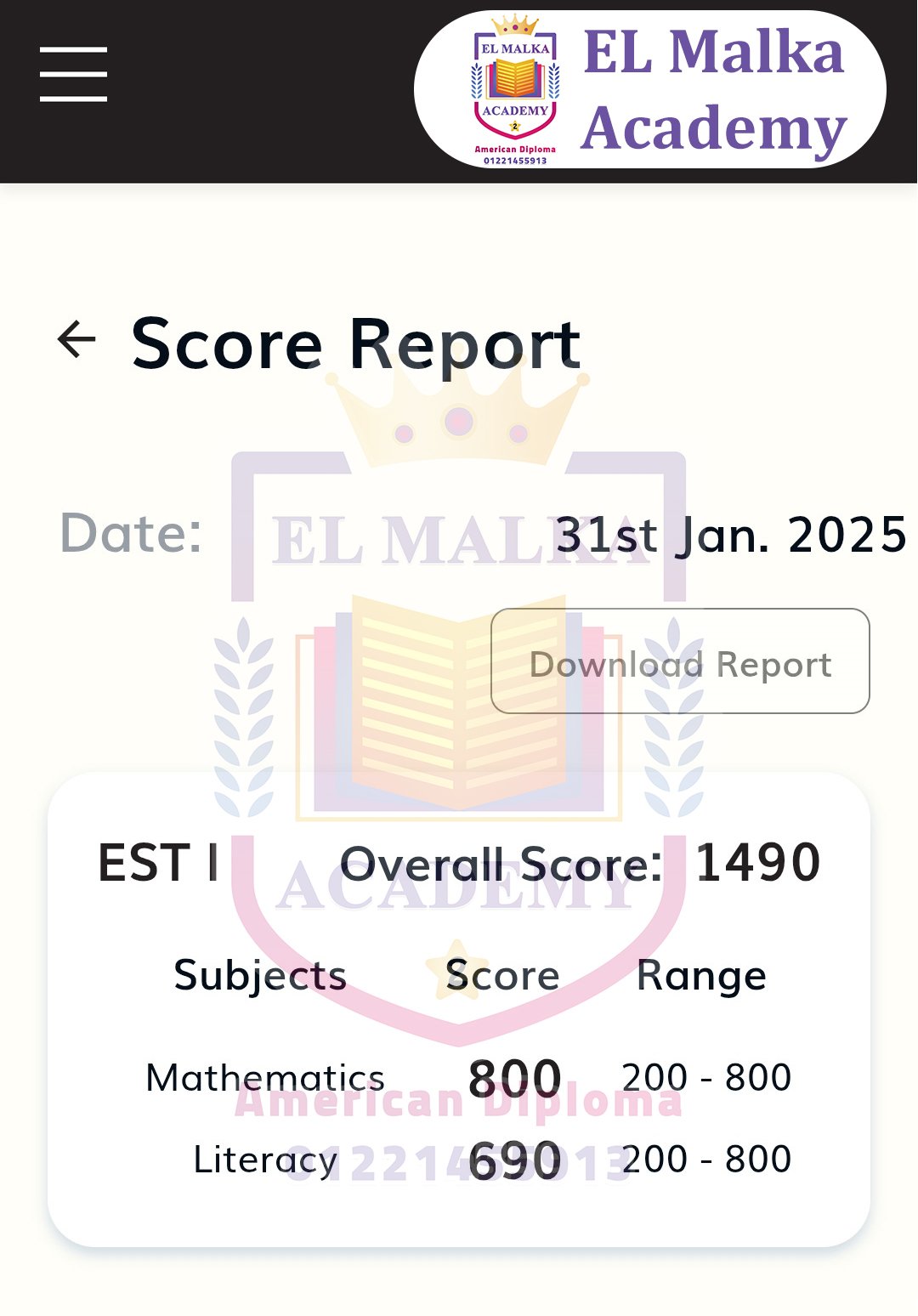The height and width of the screenshot is (1316, 918).
Task: Open the EL Malka Academy logo
Action: (649, 90)
